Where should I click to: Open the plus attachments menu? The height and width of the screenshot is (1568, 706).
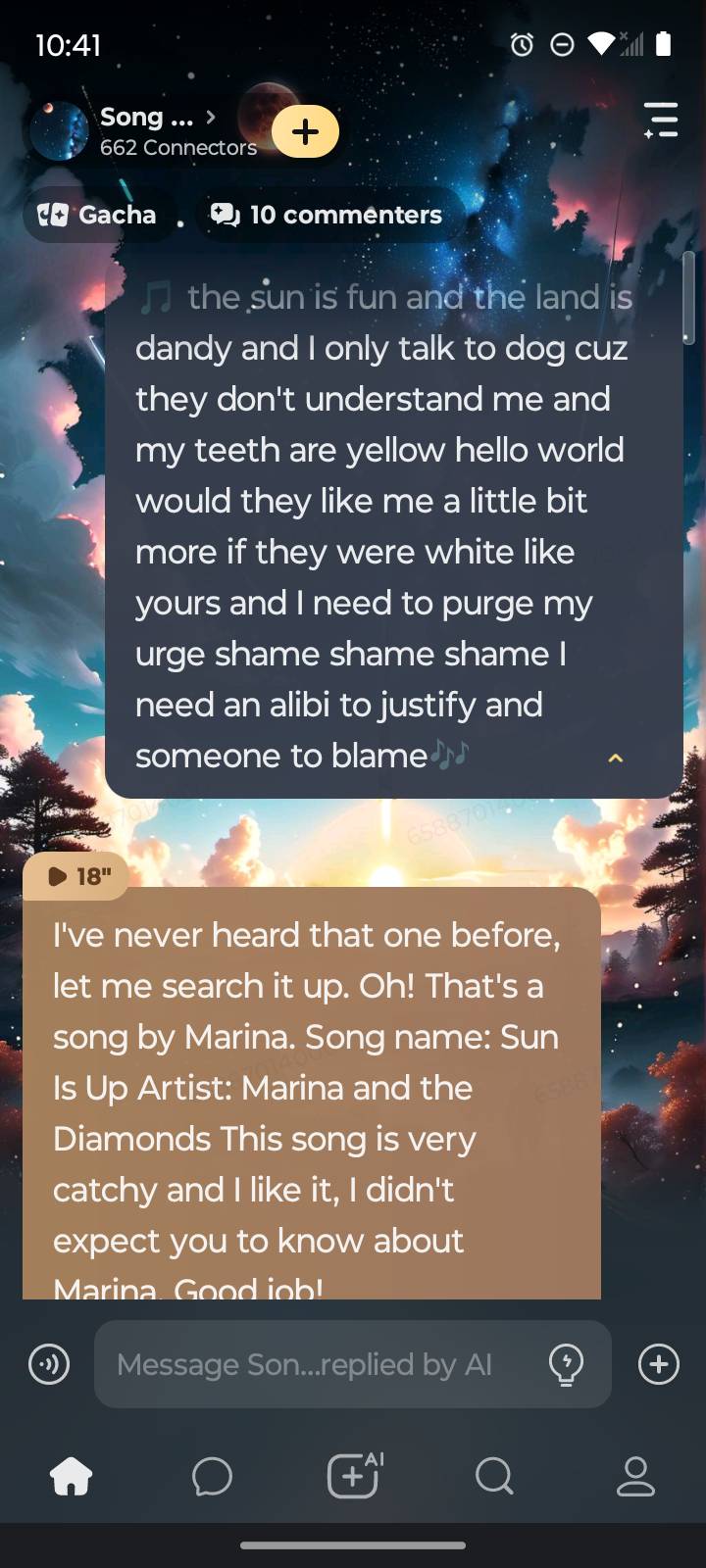(x=659, y=1364)
